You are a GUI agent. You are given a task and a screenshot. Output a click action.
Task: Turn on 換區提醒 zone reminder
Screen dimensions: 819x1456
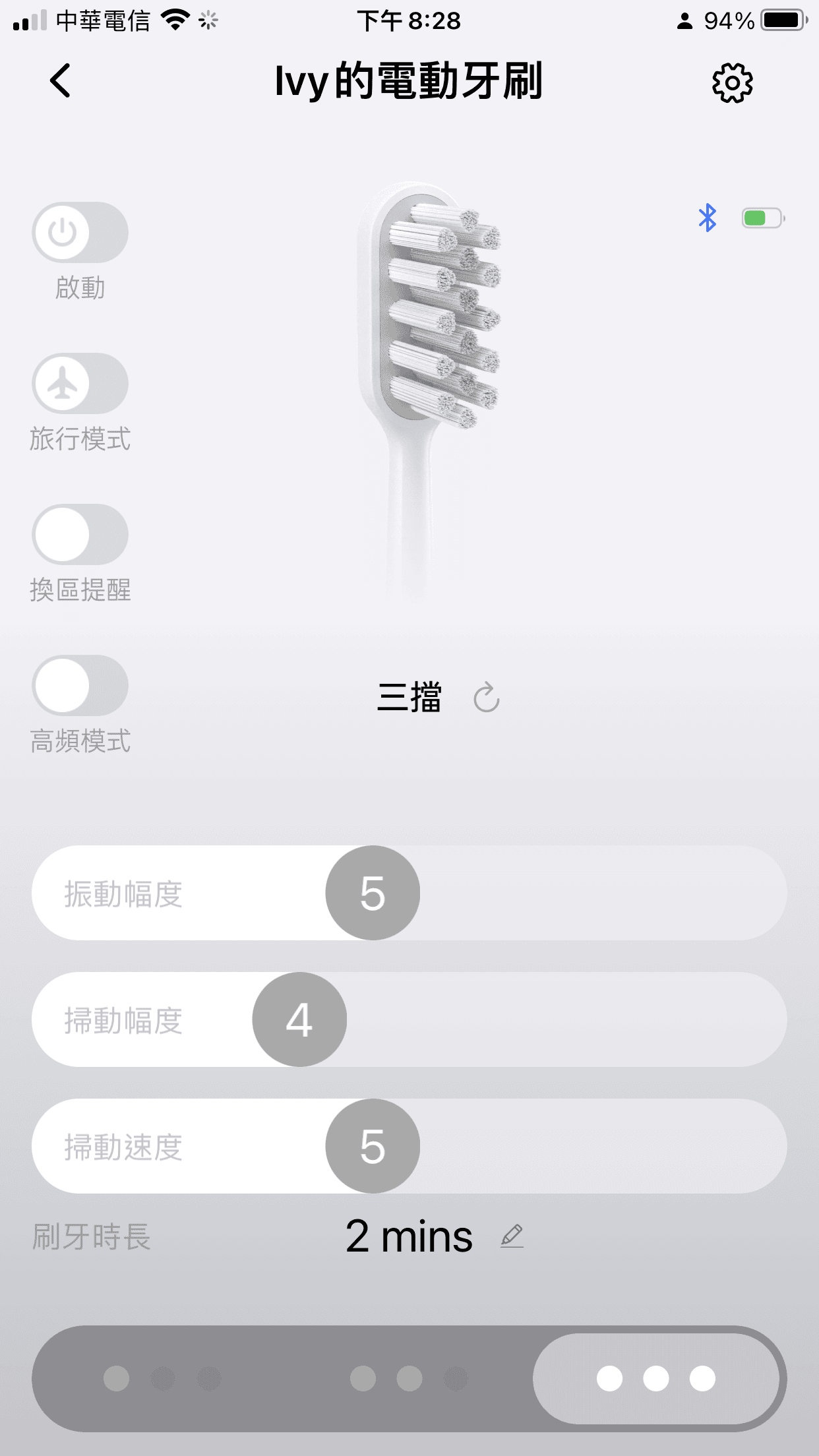pyautogui.click(x=80, y=534)
